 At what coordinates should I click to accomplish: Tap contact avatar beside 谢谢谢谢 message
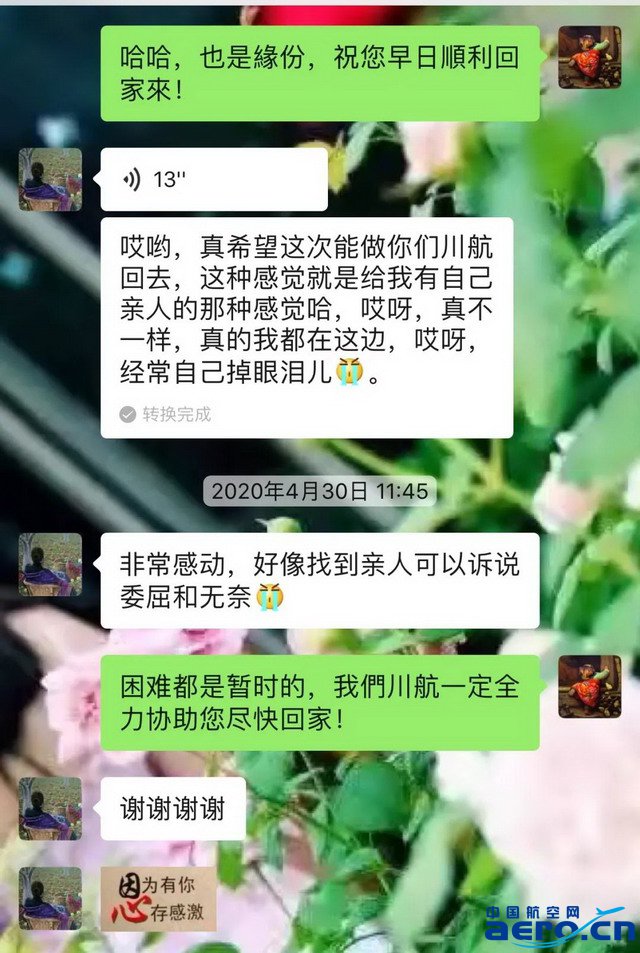pyautogui.click(x=50, y=809)
